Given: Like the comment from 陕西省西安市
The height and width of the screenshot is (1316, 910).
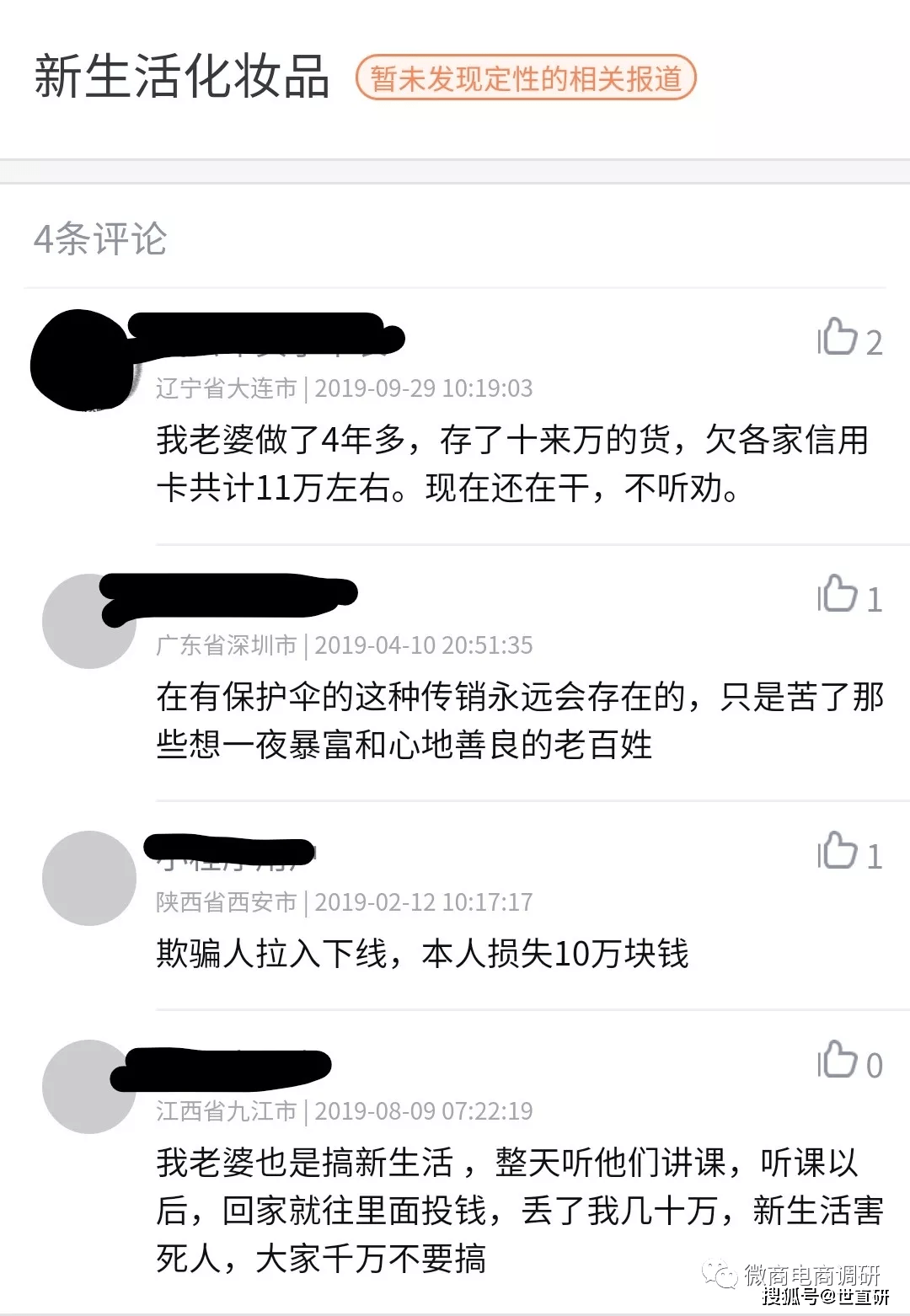Looking at the screenshot, I should coord(838,852).
